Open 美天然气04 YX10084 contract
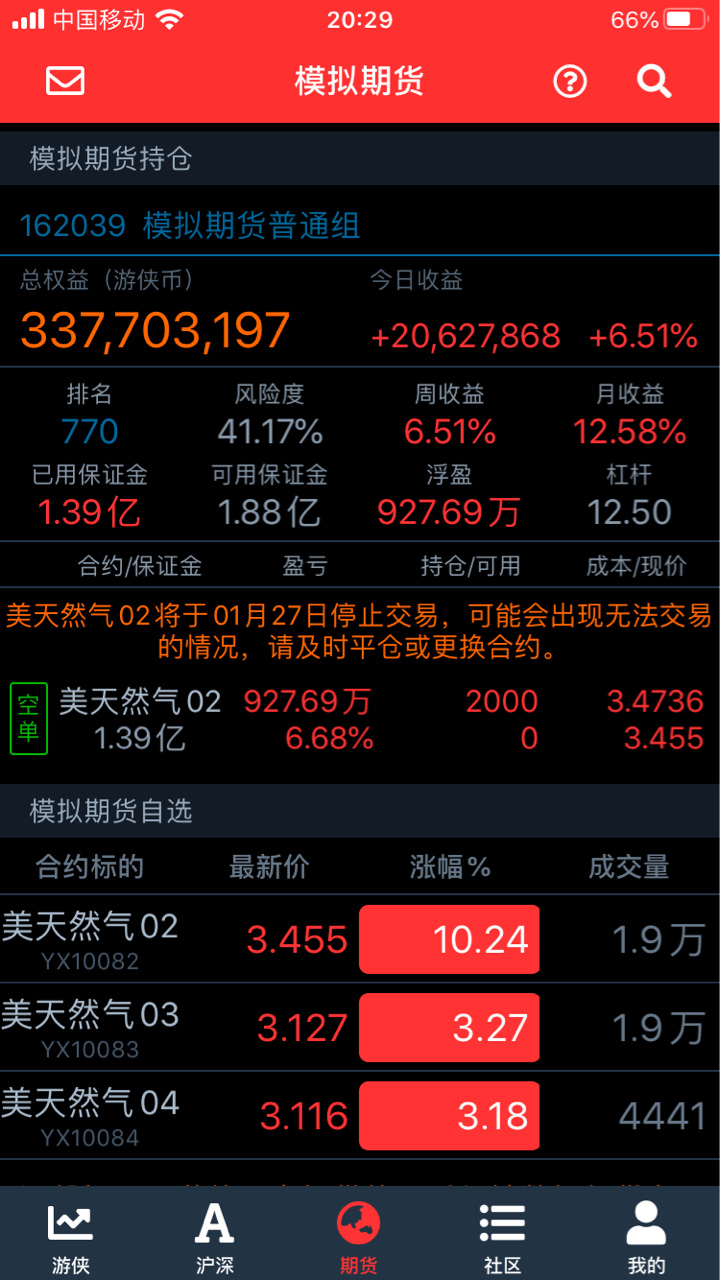720x1280 pixels. (360, 1115)
